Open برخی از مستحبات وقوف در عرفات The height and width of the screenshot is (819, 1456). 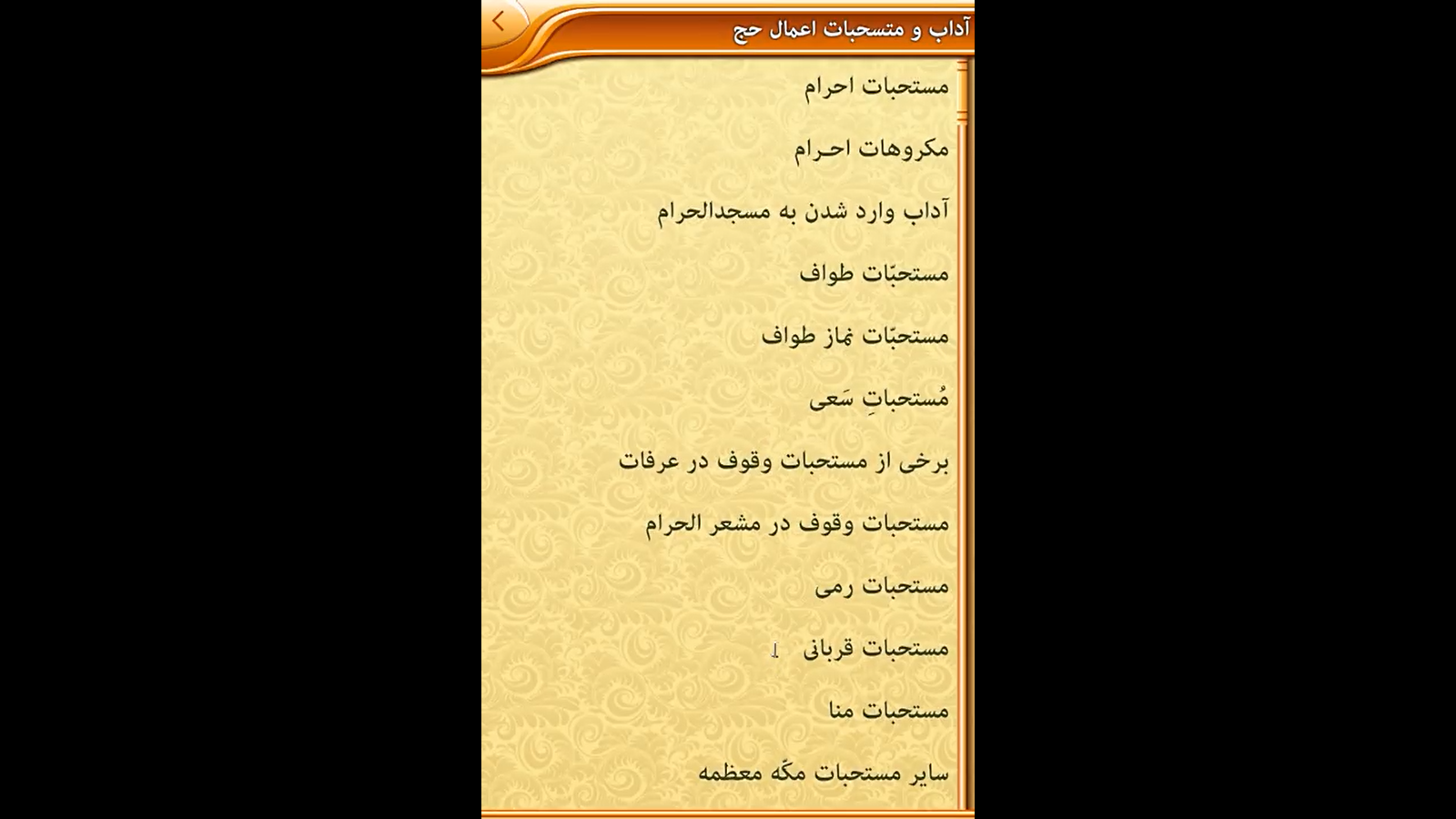(x=784, y=461)
